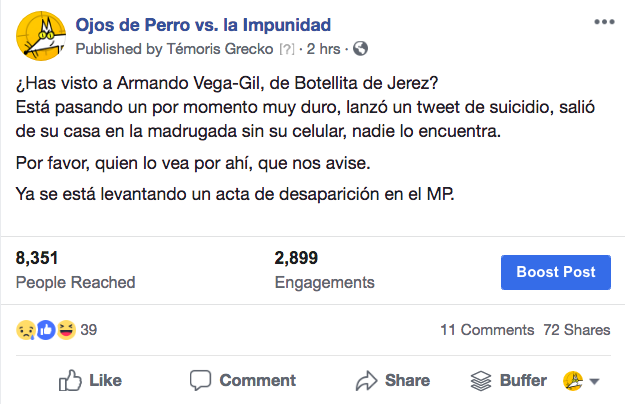The image size is (625, 404).
Task: Share this post
Action: click(x=393, y=380)
